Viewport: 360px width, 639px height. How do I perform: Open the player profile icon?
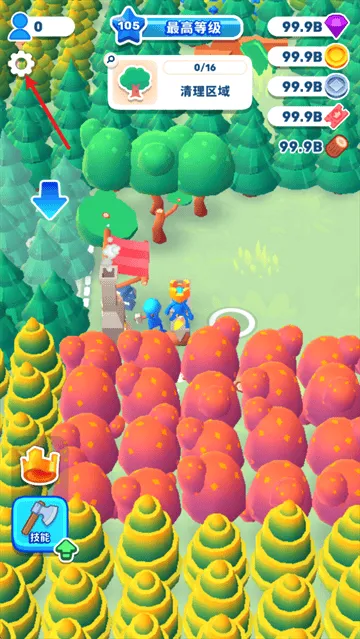tap(20, 26)
